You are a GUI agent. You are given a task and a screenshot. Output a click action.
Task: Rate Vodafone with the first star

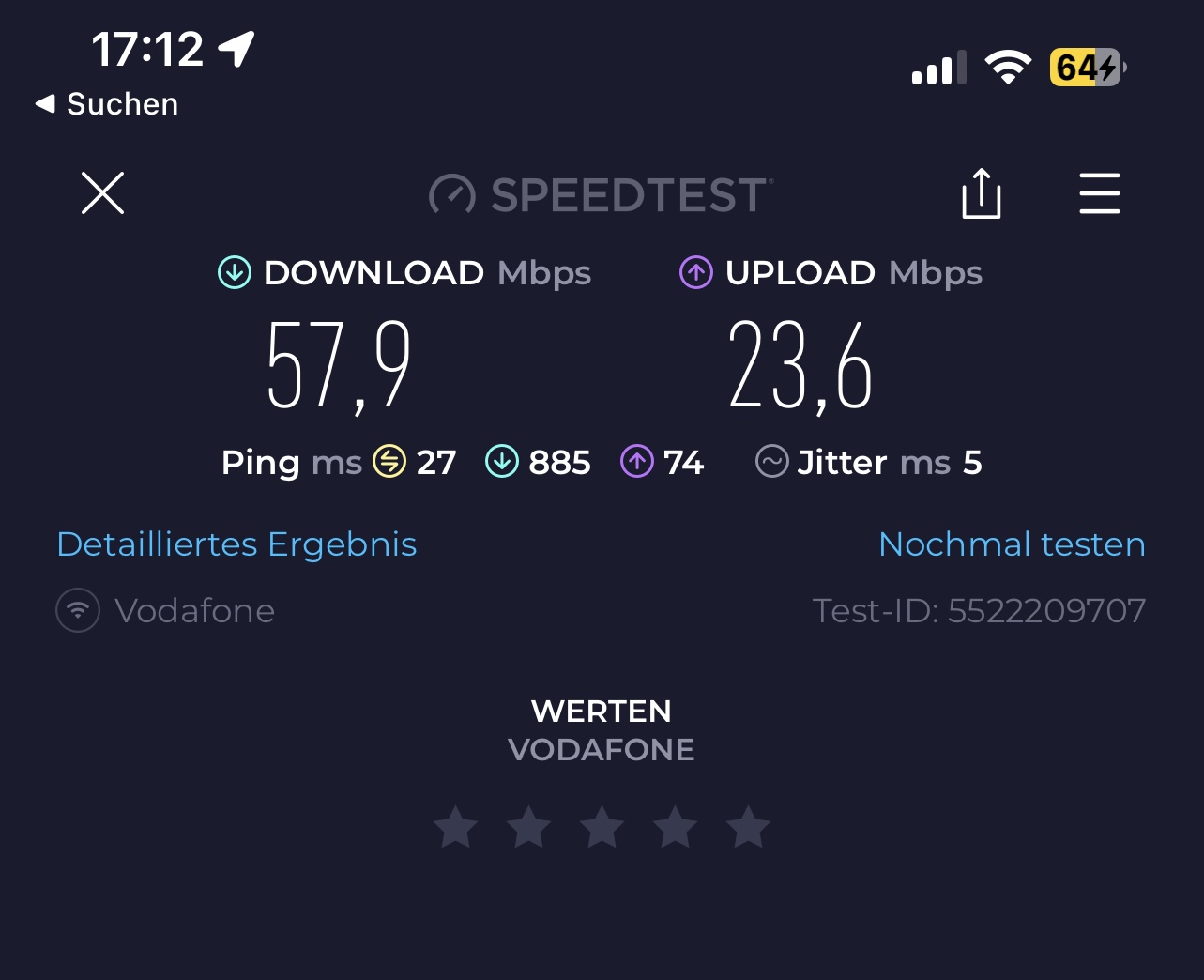456,827
